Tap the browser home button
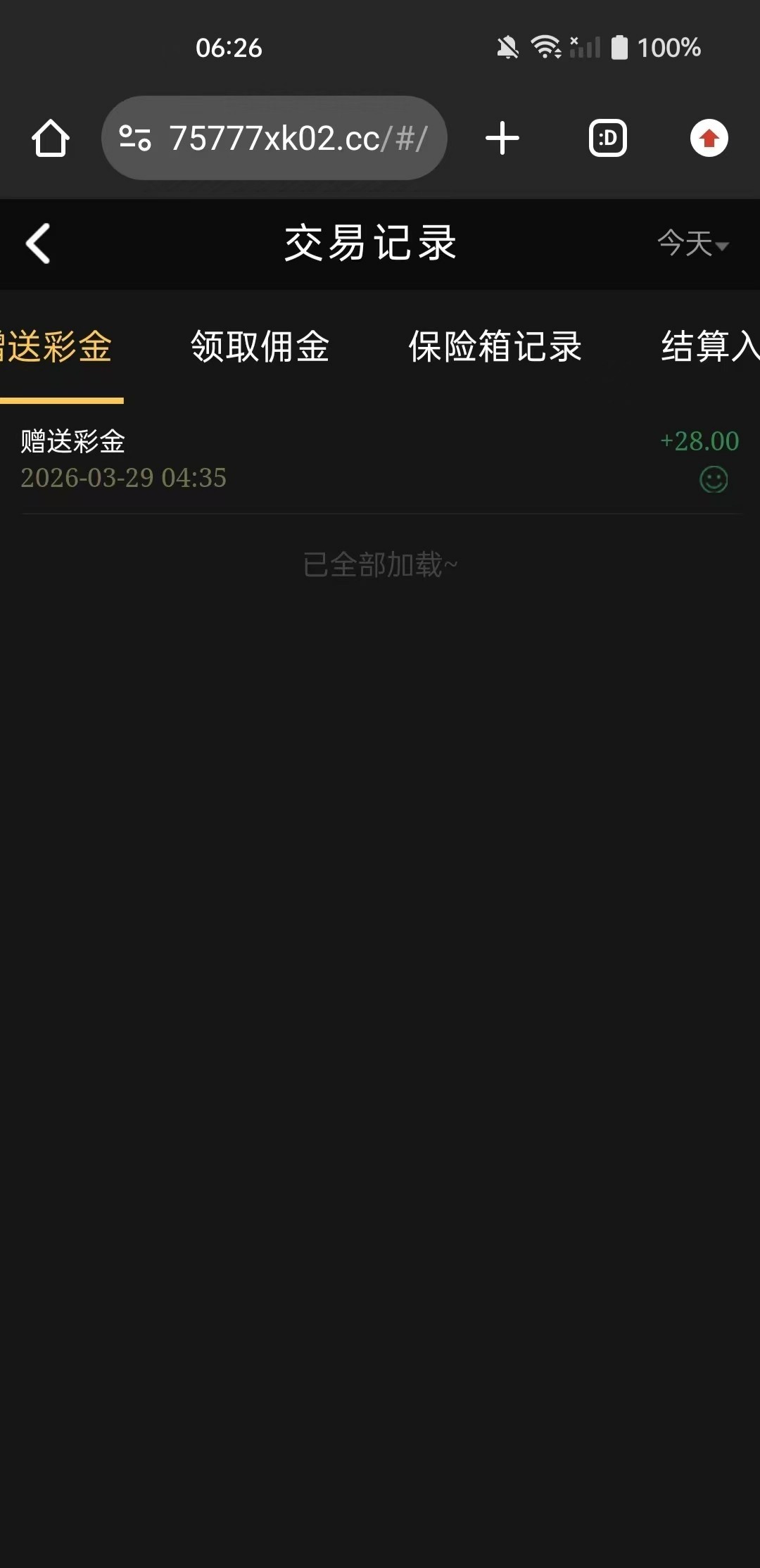 click(51, 138)
